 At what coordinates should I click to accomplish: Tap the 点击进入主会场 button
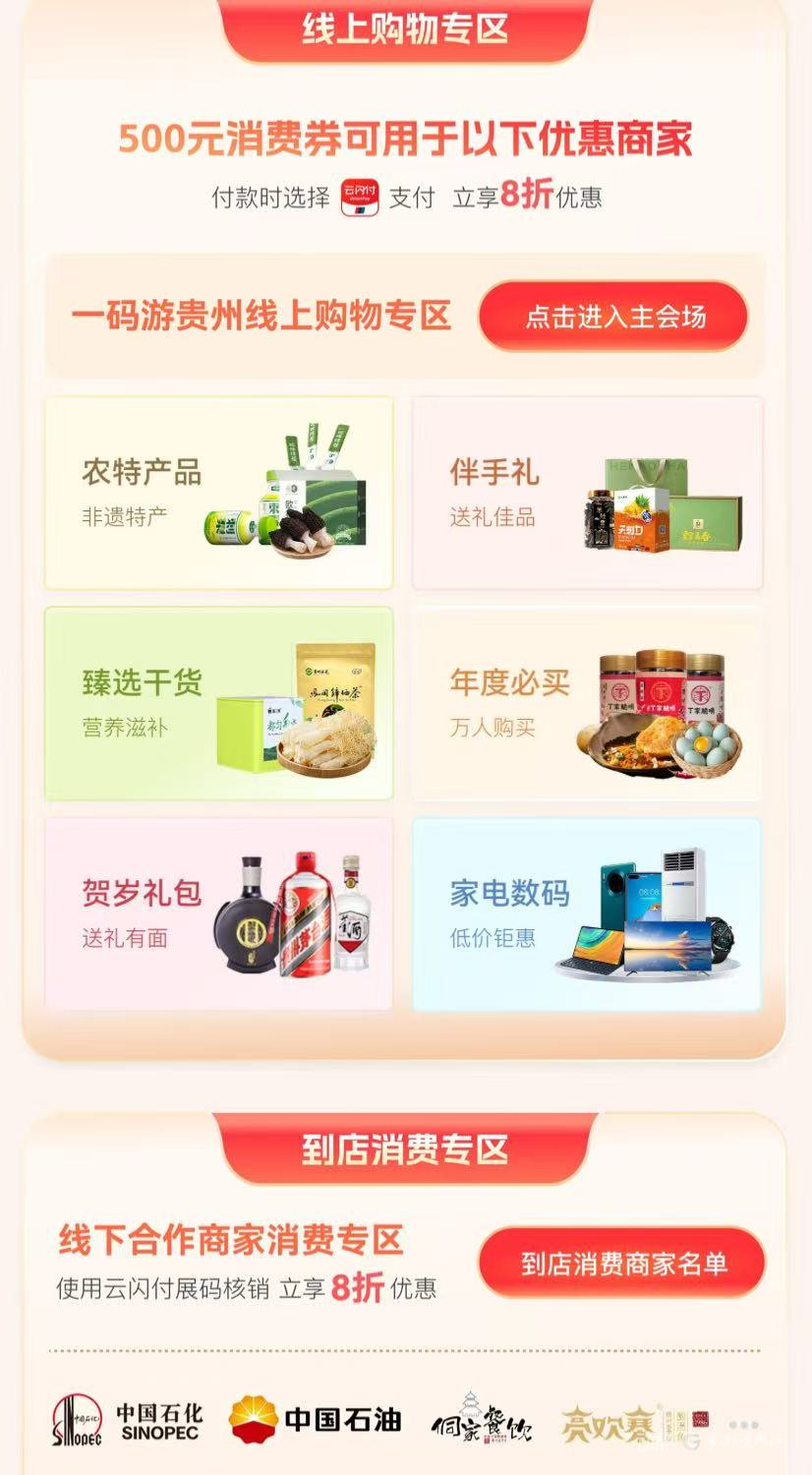click(x=613, y=317)
